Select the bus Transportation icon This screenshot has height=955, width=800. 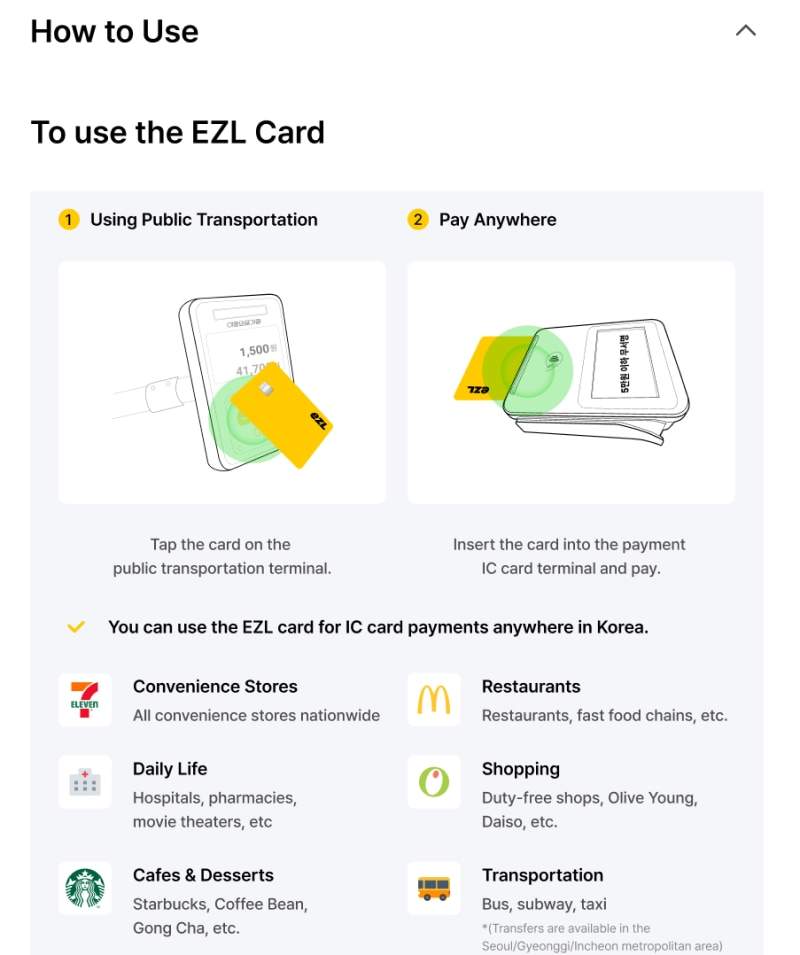[433, 888]
